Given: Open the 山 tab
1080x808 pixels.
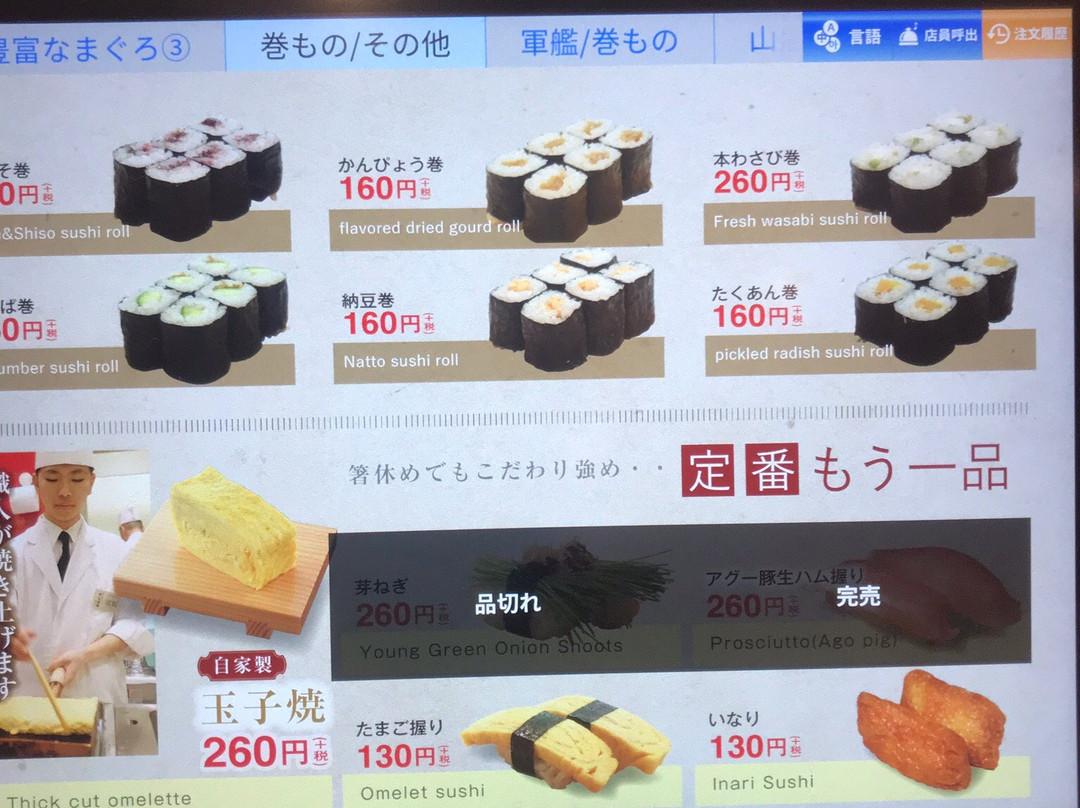Looking at the screenshot, I should (x=760, y=42).
